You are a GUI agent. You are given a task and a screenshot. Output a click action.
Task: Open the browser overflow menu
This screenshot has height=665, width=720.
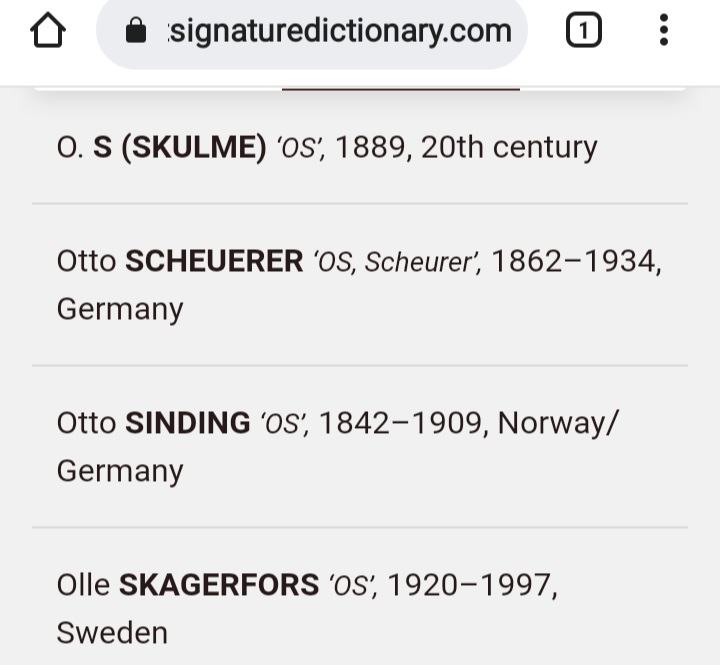[x=664, y=31]
